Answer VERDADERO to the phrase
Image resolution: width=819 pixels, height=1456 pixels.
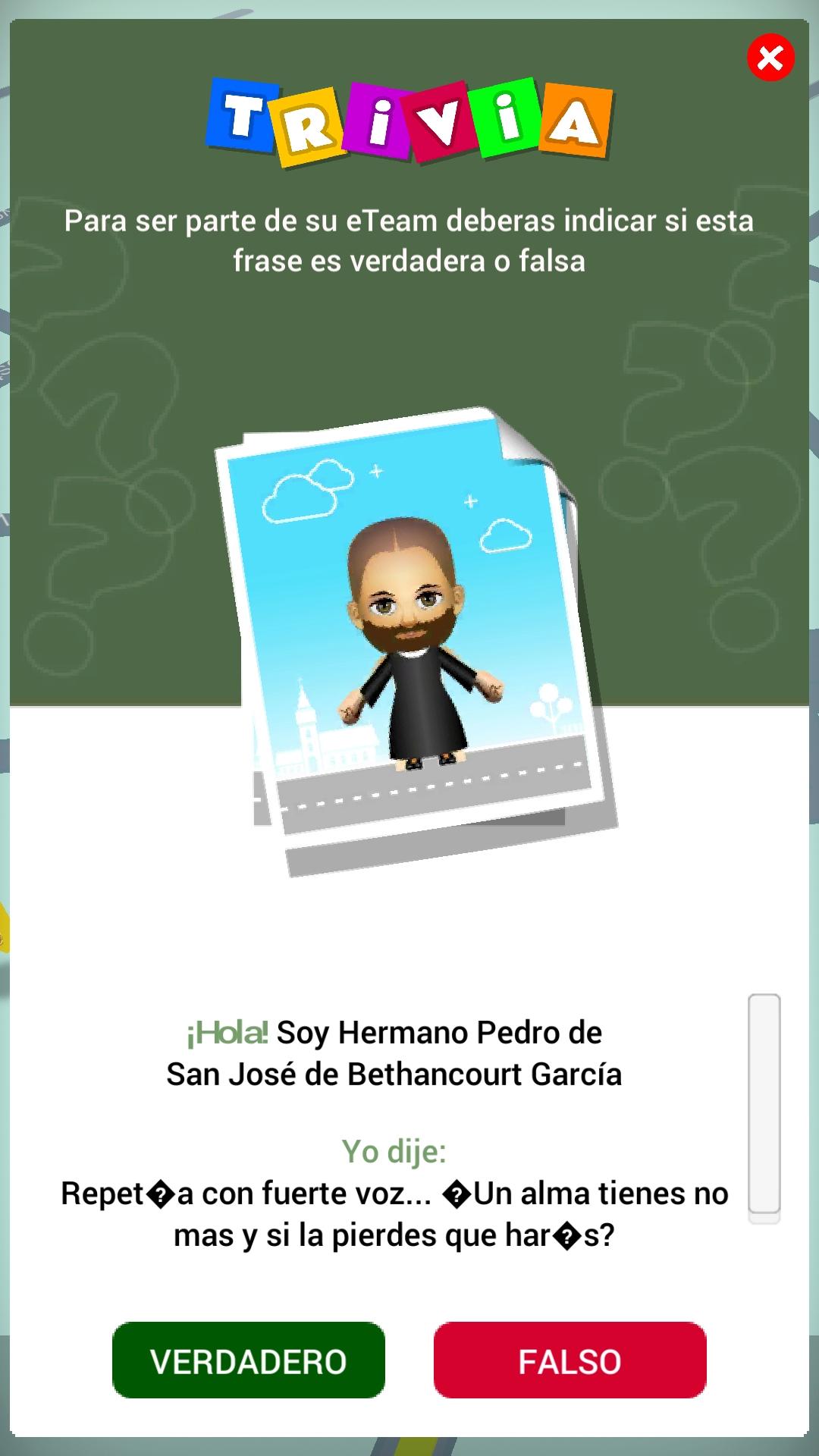point(249,1361)
